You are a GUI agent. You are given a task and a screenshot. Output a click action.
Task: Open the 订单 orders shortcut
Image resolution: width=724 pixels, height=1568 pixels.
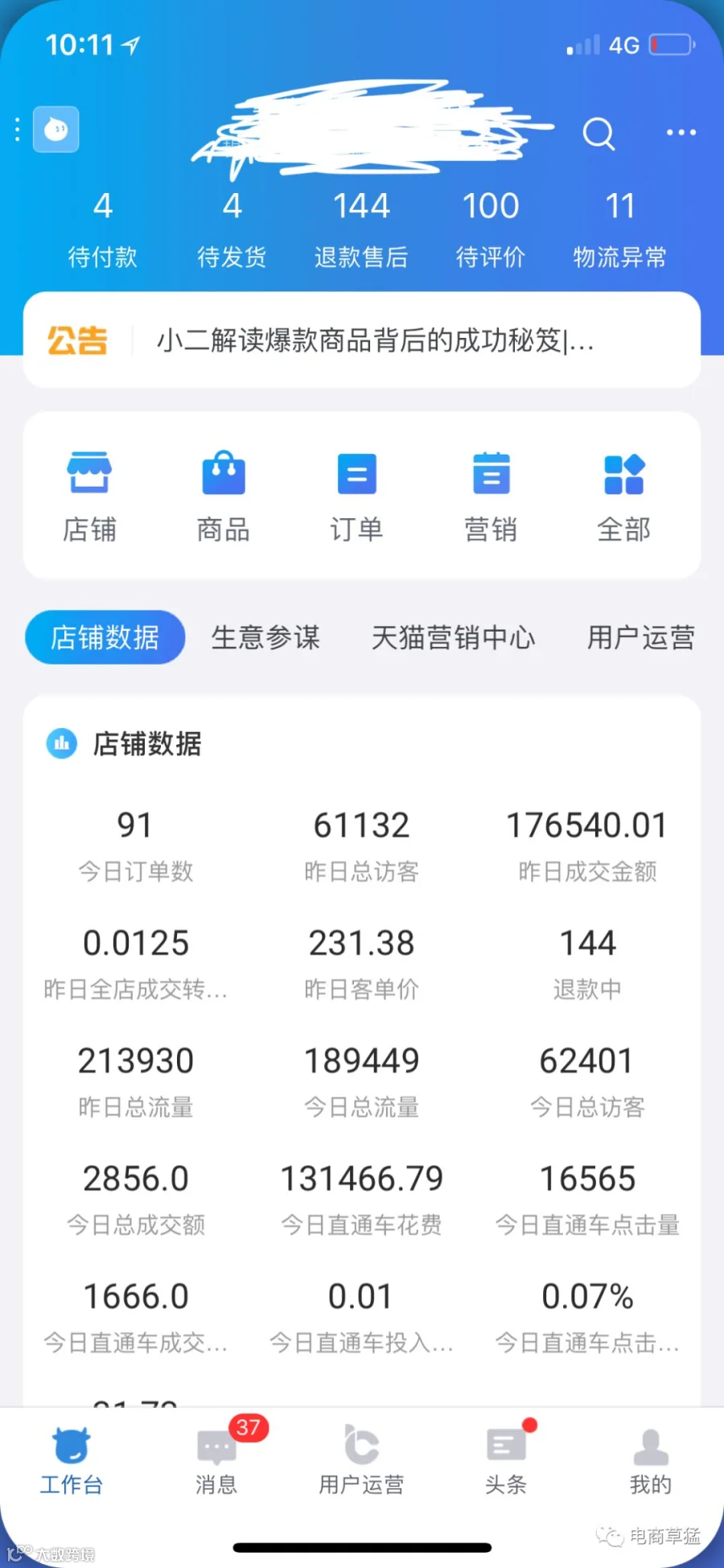click(x=356, y=496)
